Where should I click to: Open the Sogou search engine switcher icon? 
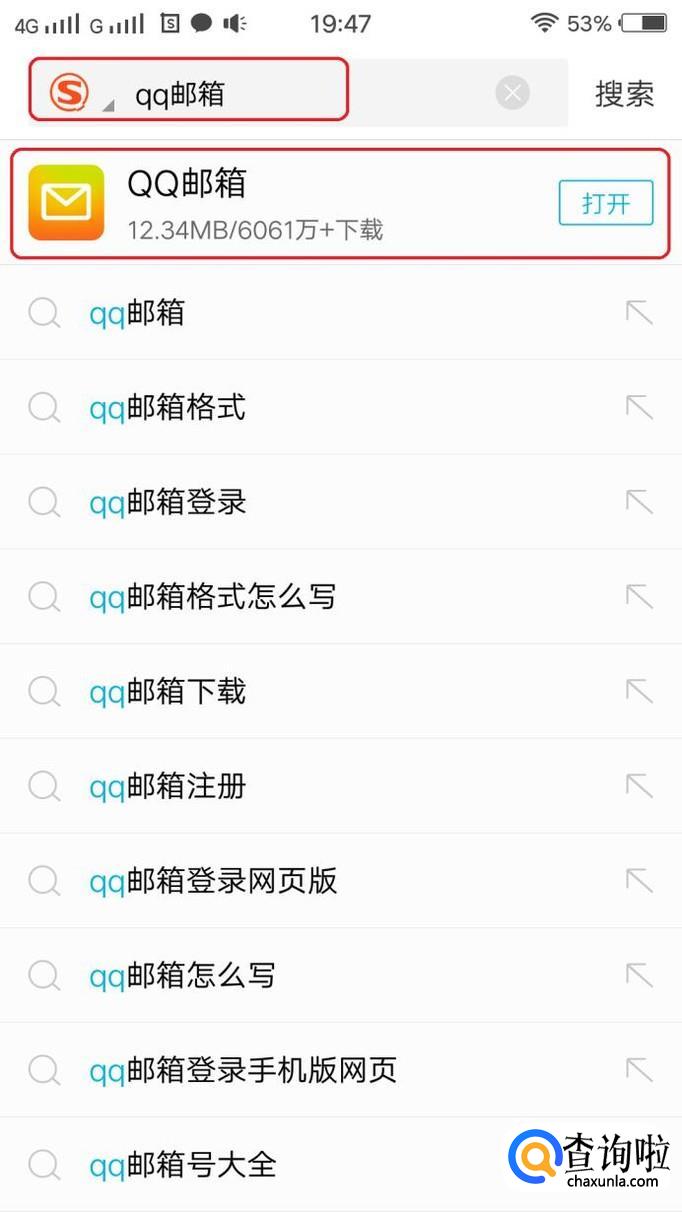(x=71, y=94)
